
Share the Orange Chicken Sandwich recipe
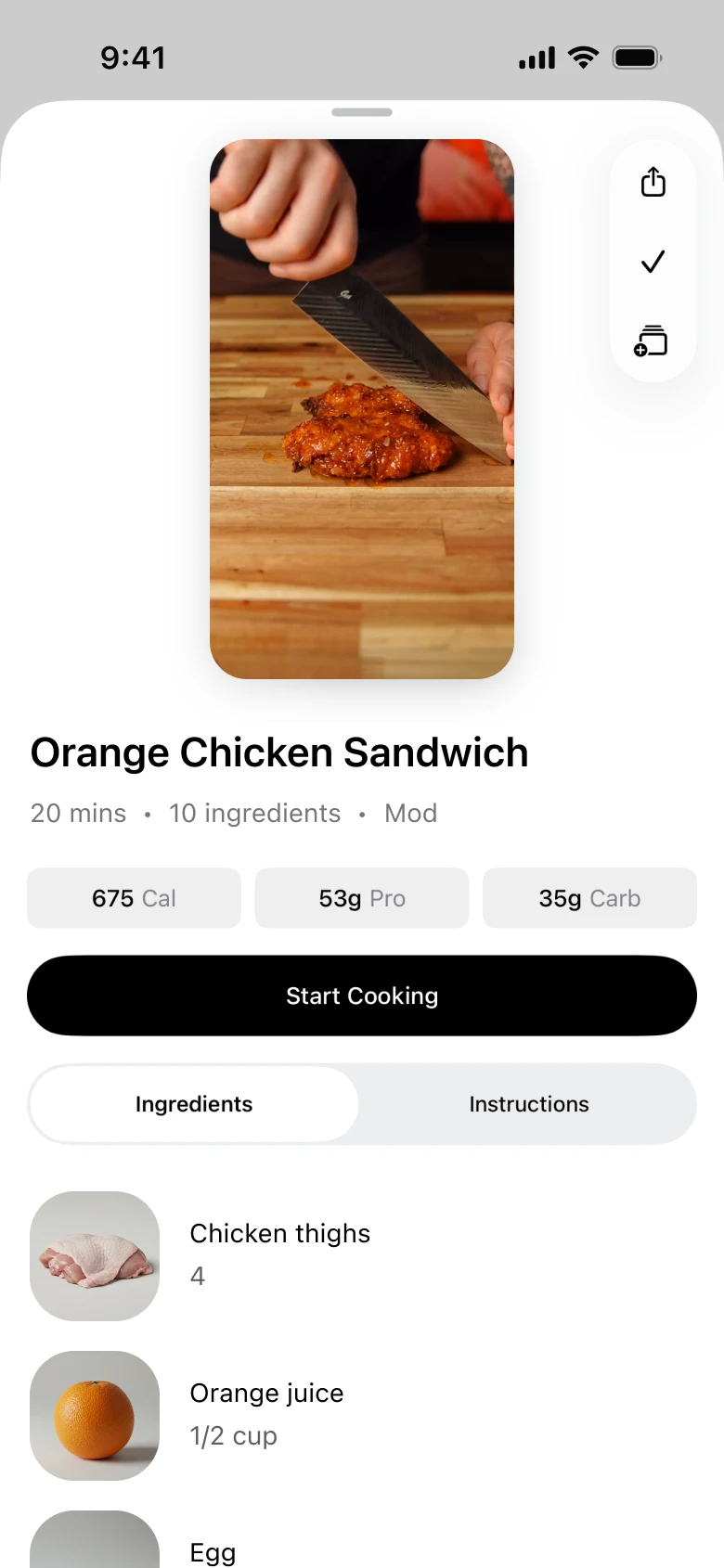(x=653, y=182)
